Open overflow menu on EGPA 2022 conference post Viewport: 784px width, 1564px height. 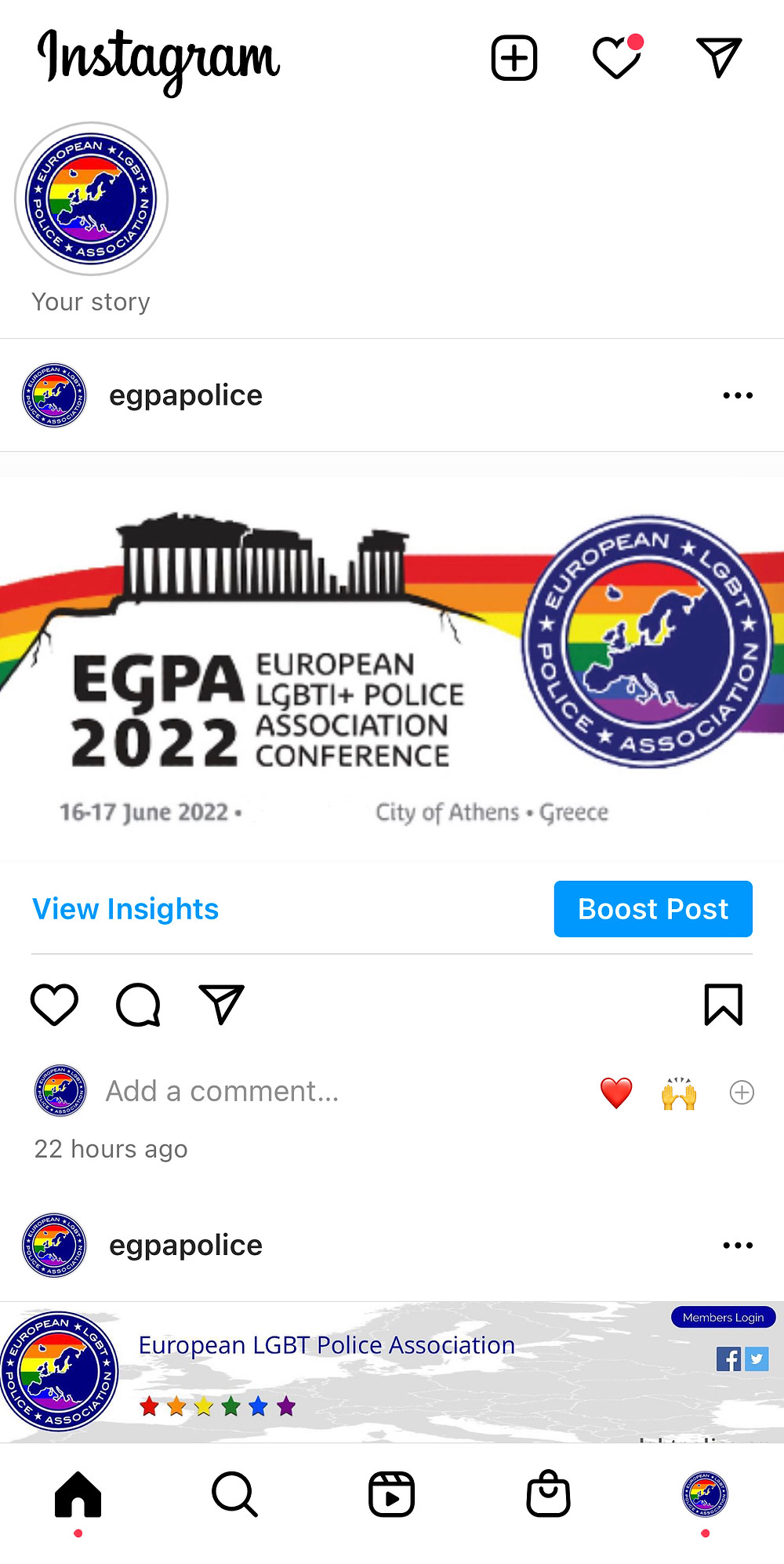click(737, 395)
